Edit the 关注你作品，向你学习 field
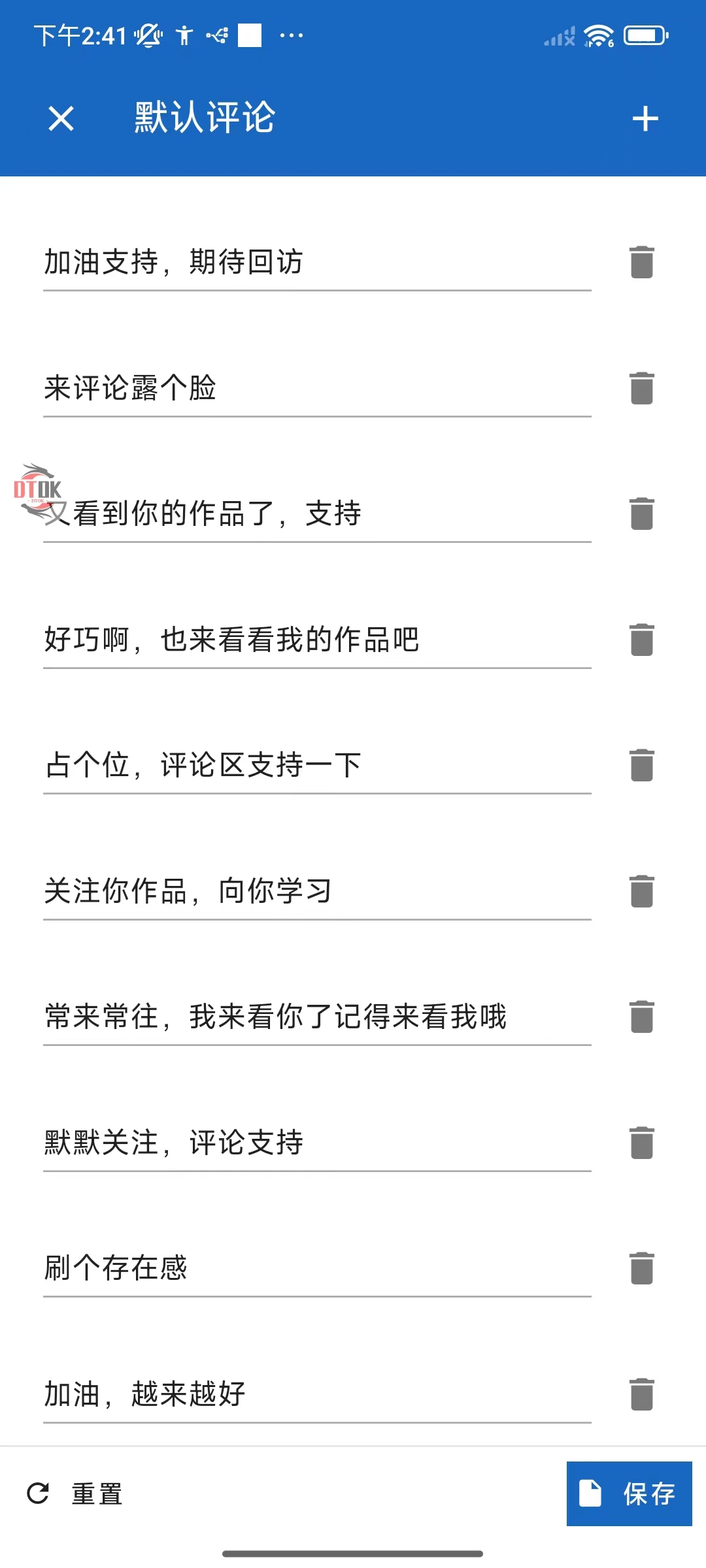This screenshot has width=706, height=1568. 317,891
